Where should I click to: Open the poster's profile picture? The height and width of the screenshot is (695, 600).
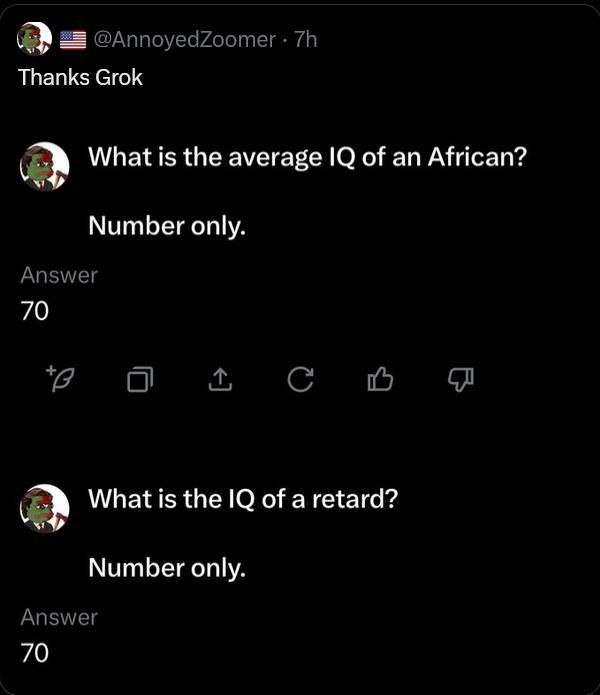click(x=35, y=39)
